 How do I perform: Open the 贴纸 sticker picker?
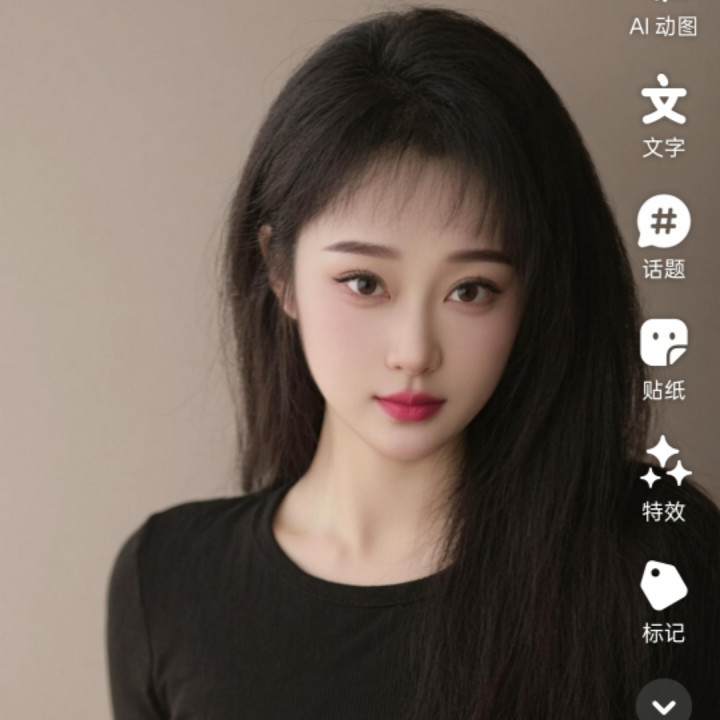pyautogui.click(x=663, y=355)
